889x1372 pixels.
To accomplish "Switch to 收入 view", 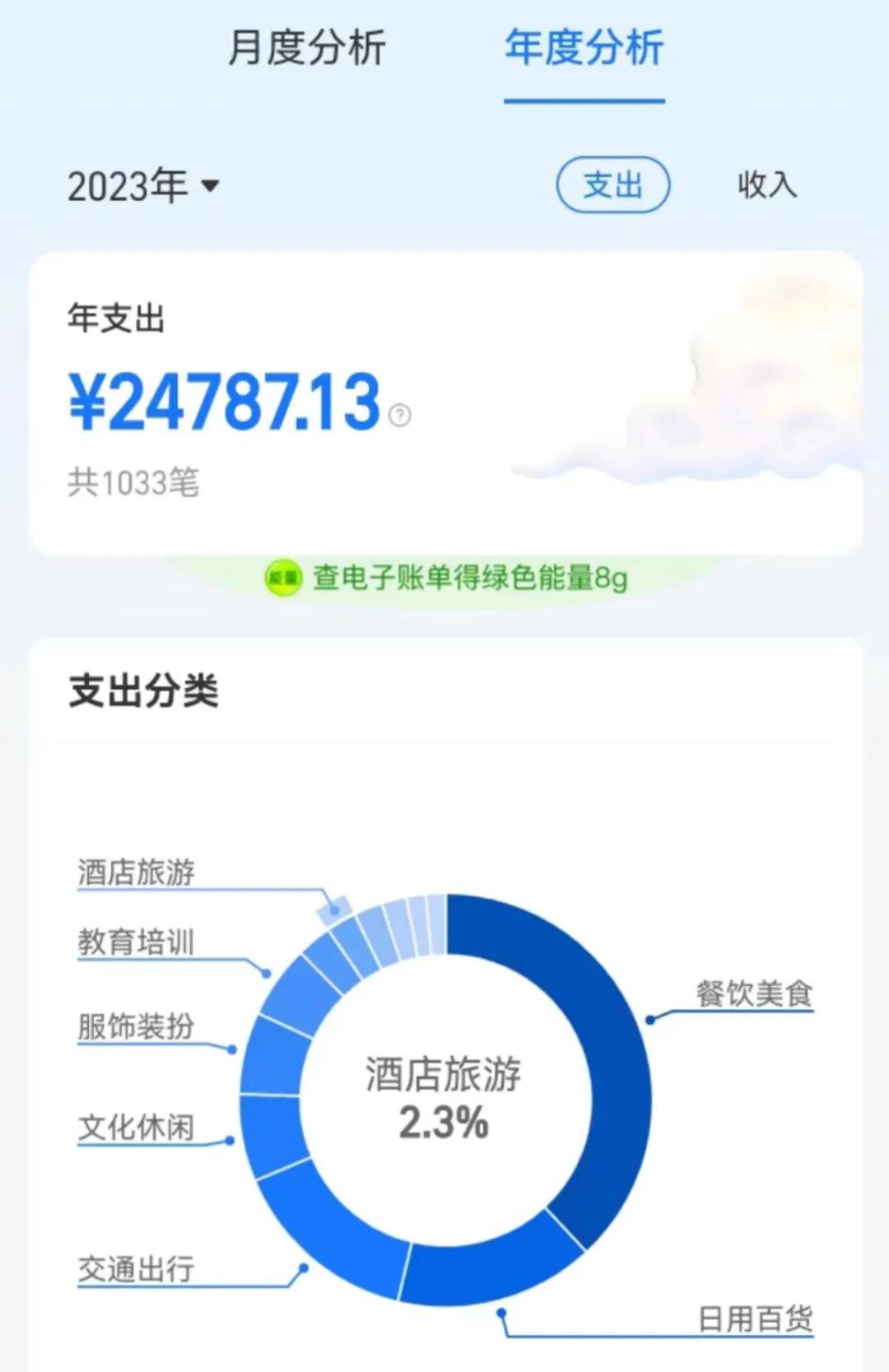I will point(766,185).
